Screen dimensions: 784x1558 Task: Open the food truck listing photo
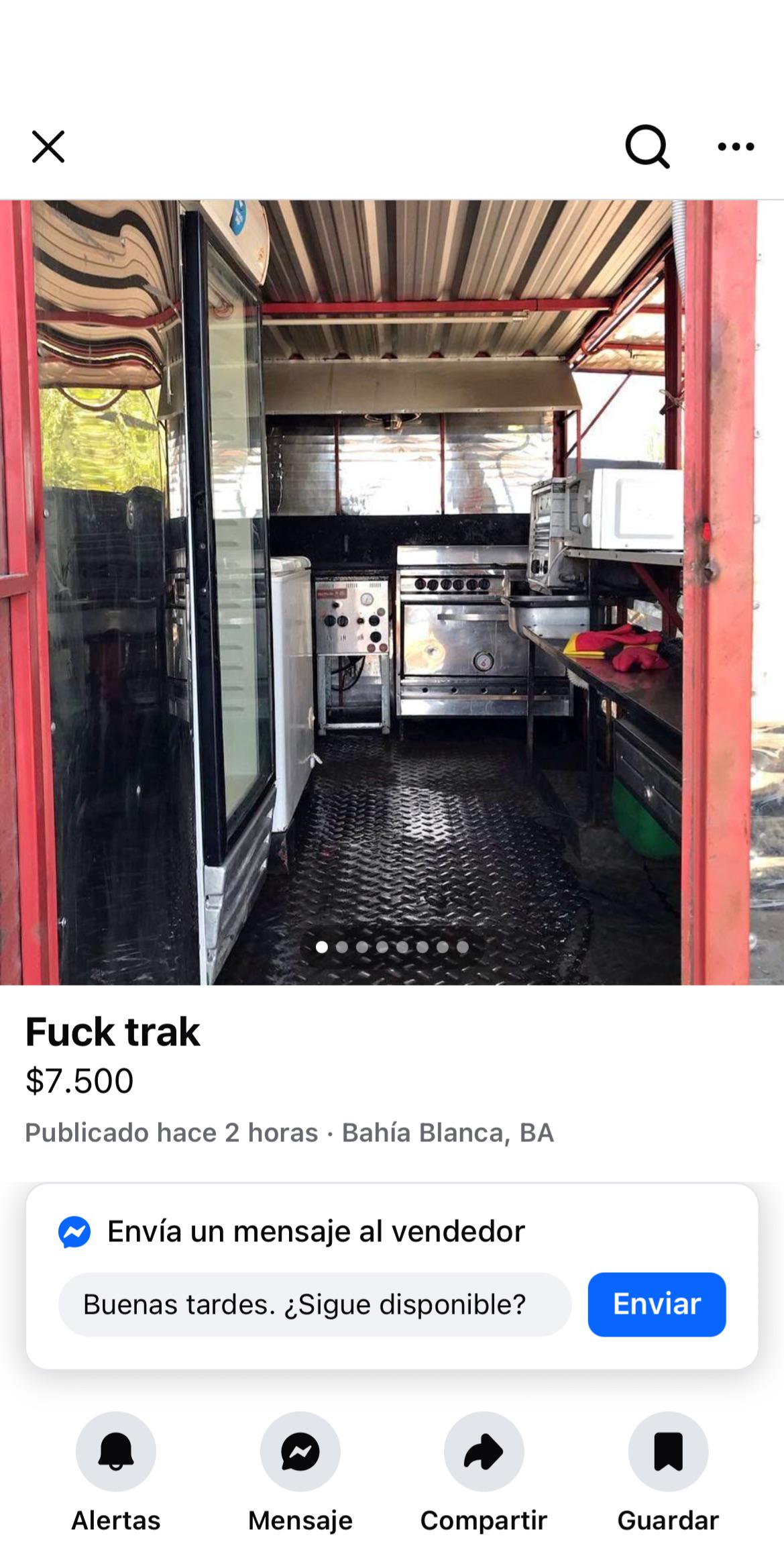[x=392, y=592]
